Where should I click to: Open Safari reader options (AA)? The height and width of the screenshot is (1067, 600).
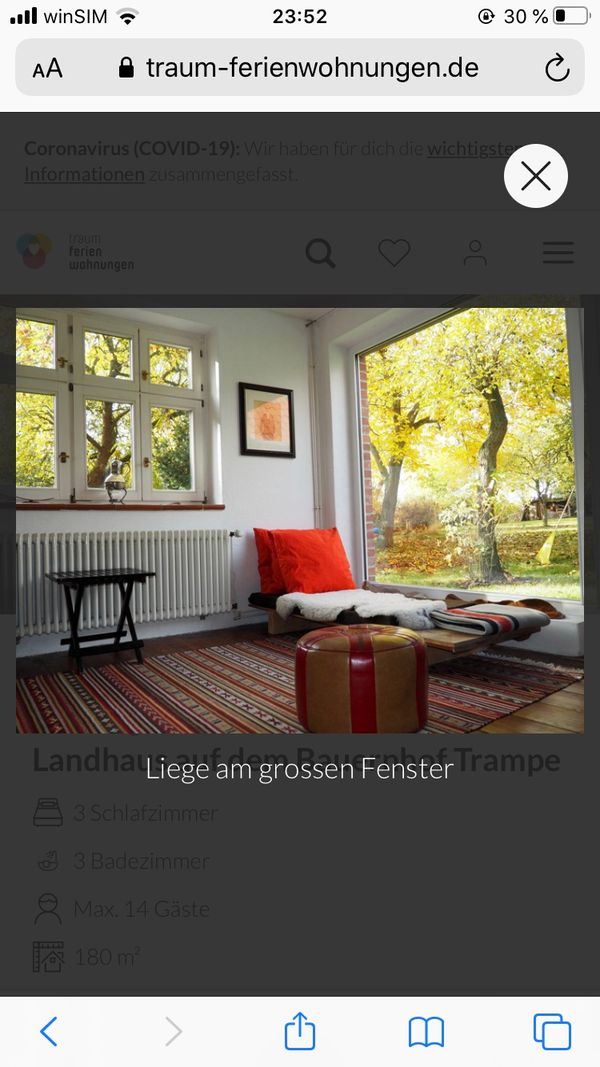click(47, 68)
